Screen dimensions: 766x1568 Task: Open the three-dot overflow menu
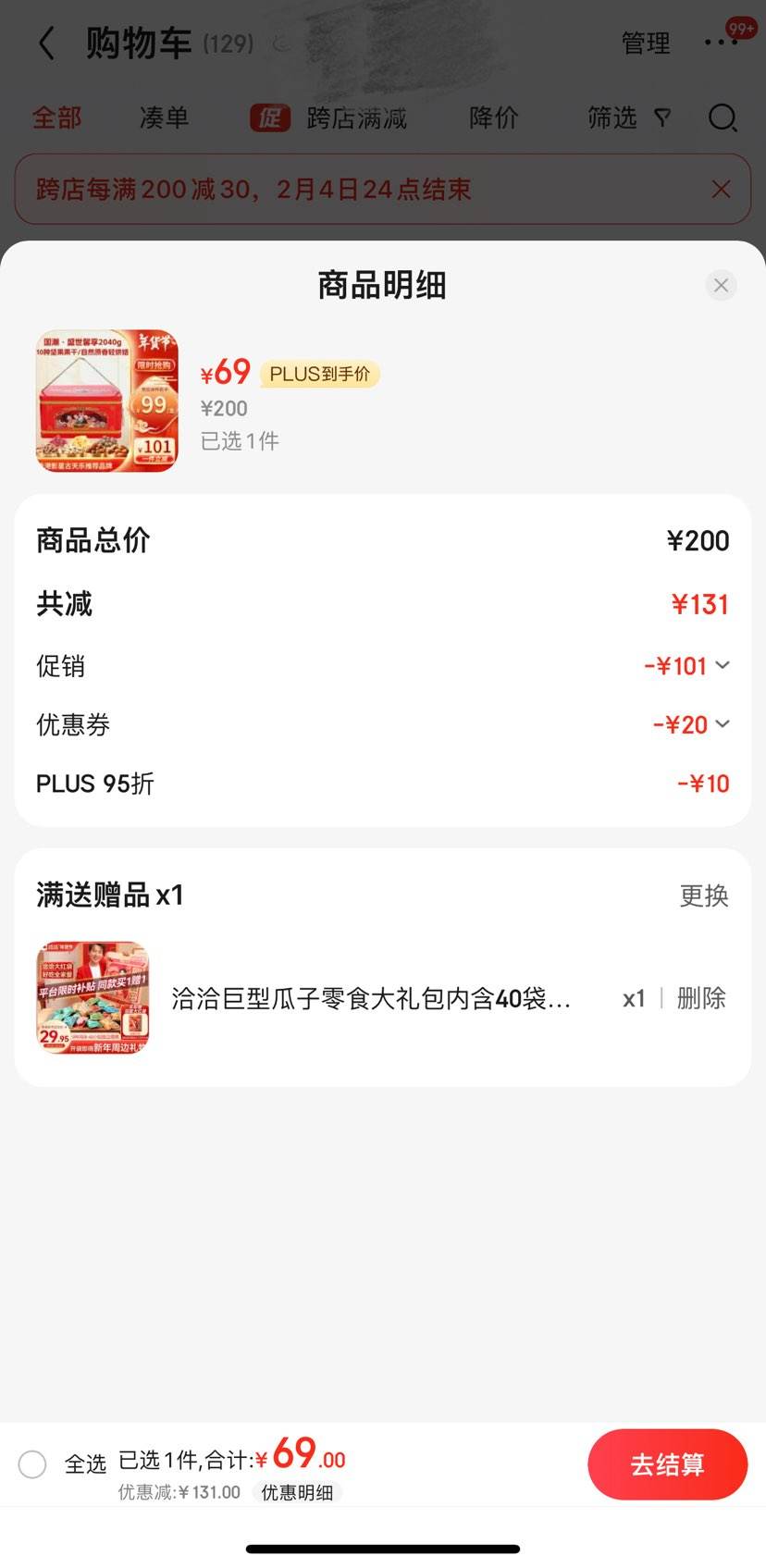coord(720,43)
